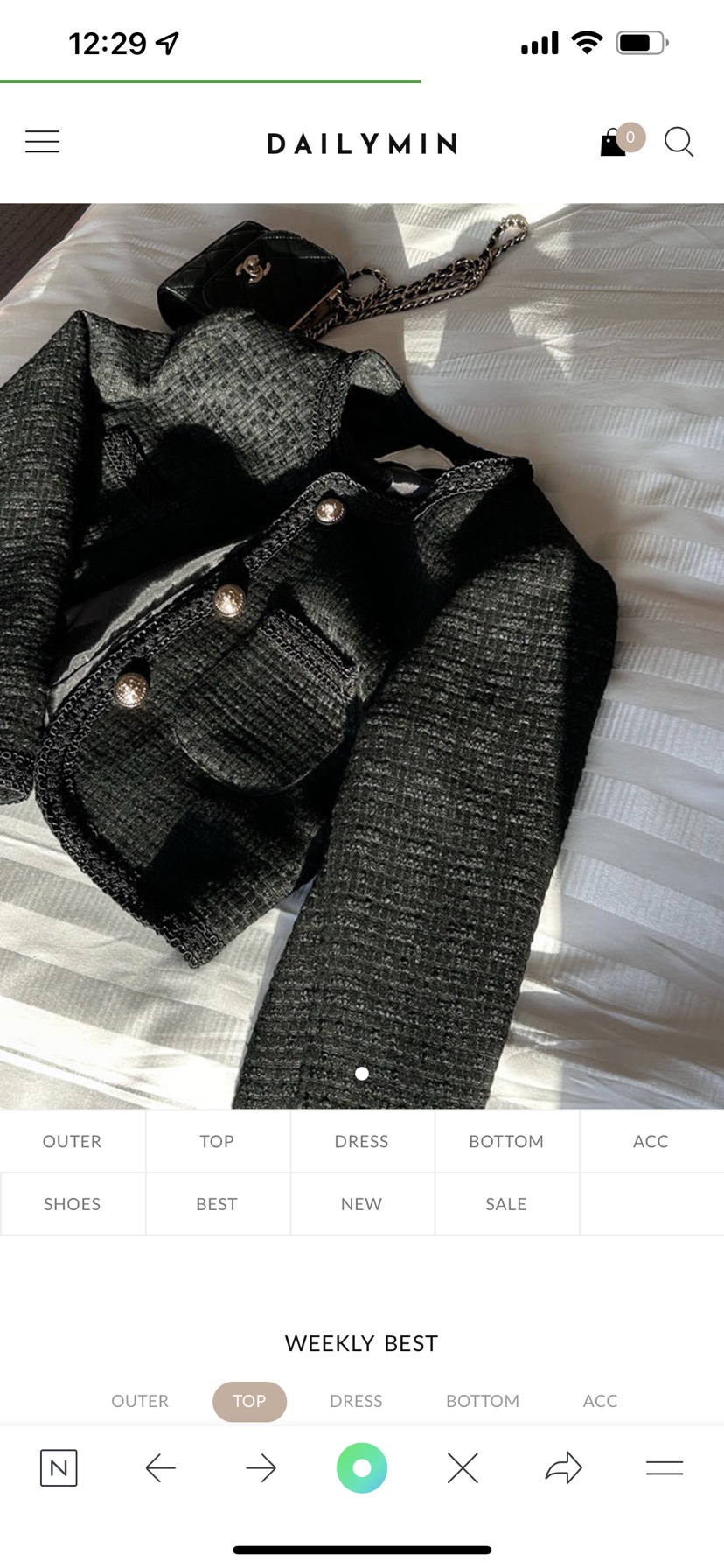Open the shopping bag
Viewport: 724px width, 1568px height.
click(x=615, y=142)
